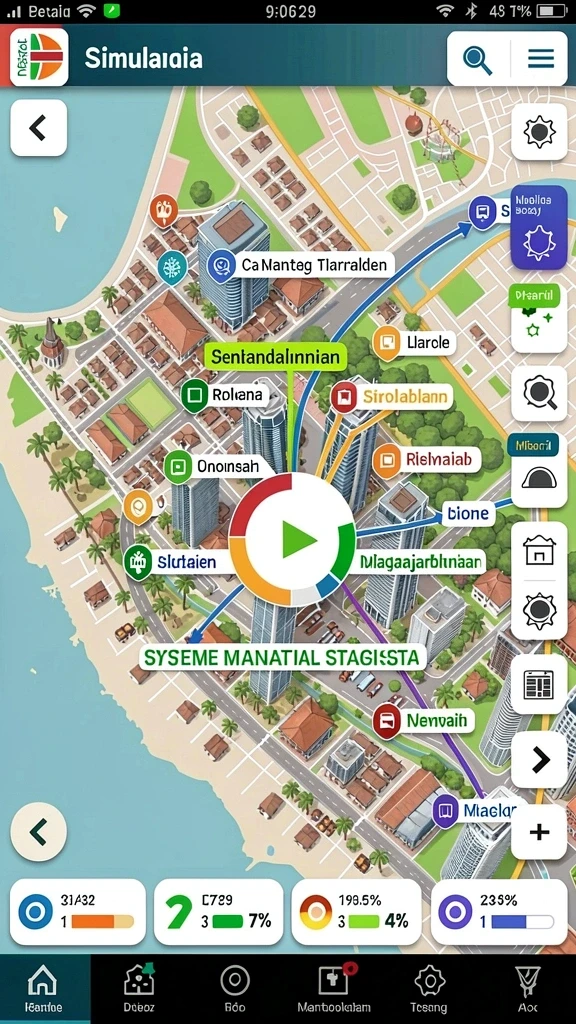
Task: Select the Llarole map marker
Action: point(412,342)
